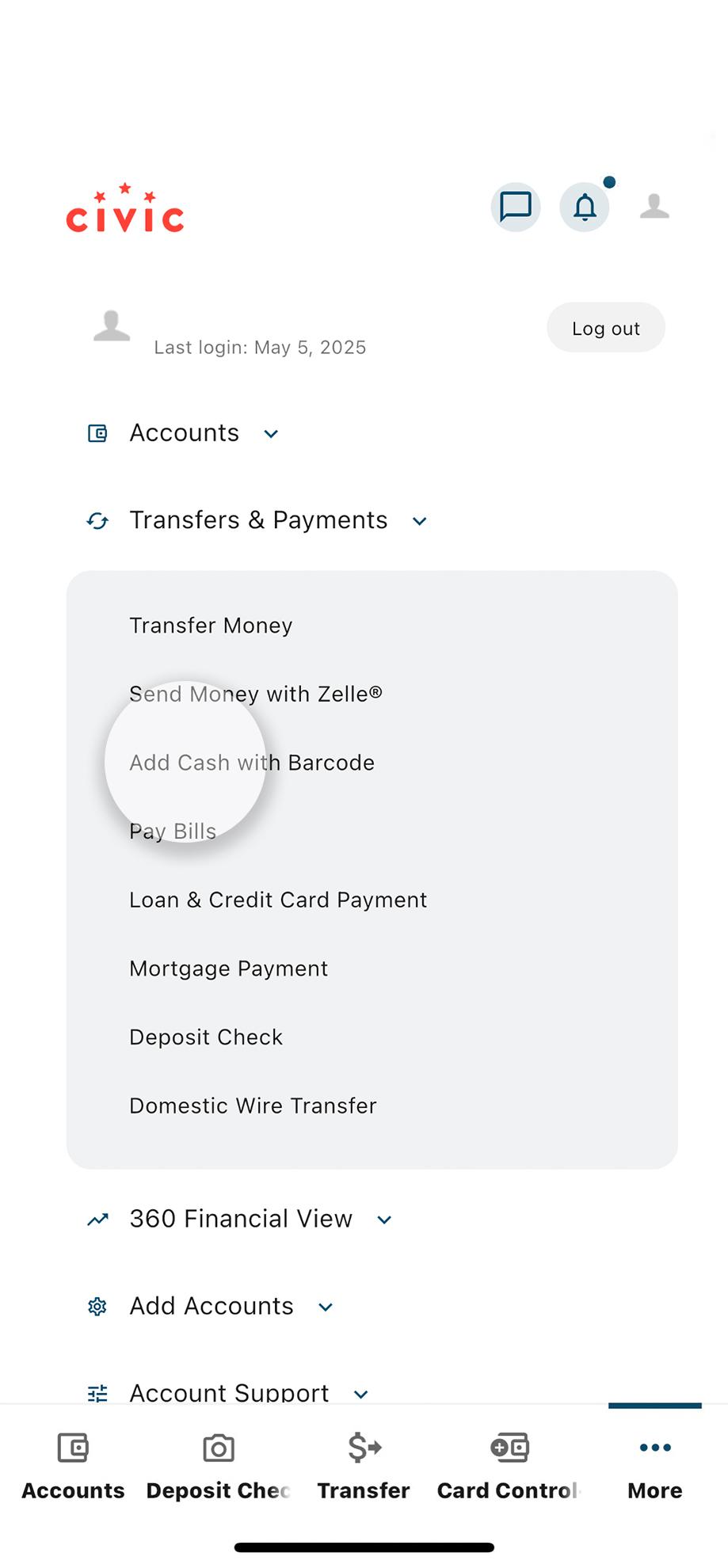Open Mortgage Payment
Screen dimensions: 728x1568
tap(228, 969)
